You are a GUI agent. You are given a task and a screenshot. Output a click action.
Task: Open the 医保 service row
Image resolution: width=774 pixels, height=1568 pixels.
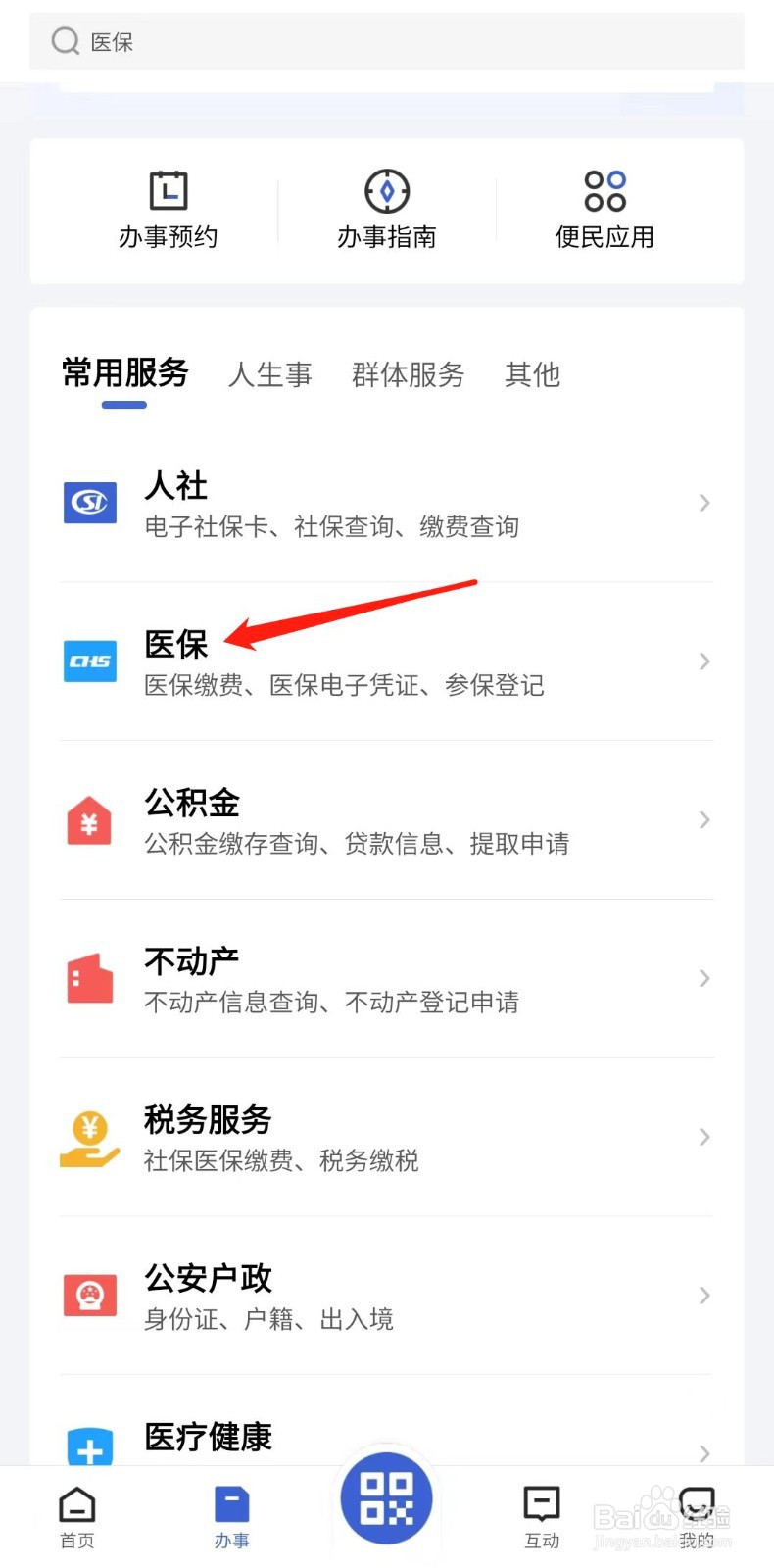[x=387, y=661]
